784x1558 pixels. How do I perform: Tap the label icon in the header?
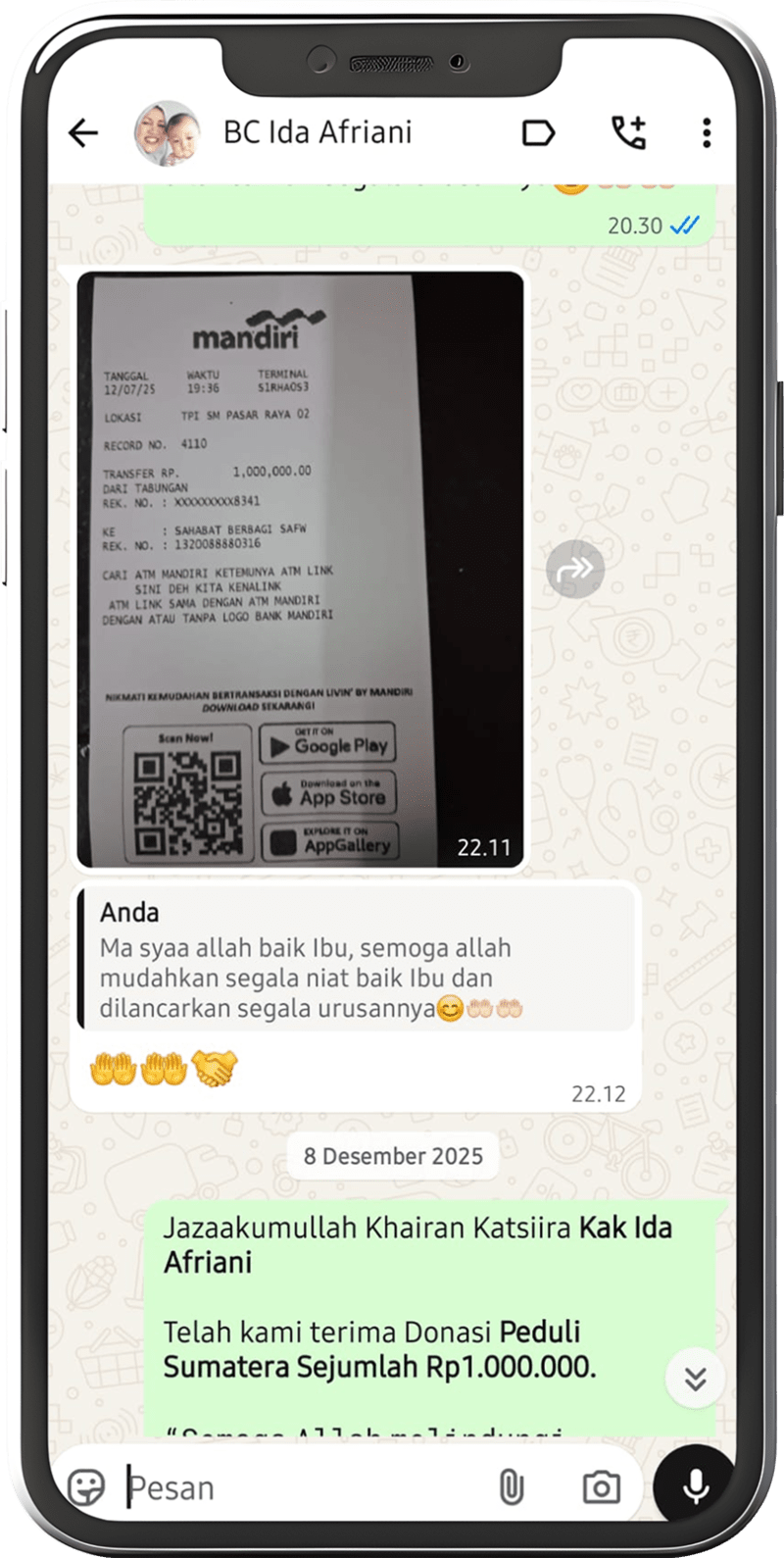tap(538, 132)
